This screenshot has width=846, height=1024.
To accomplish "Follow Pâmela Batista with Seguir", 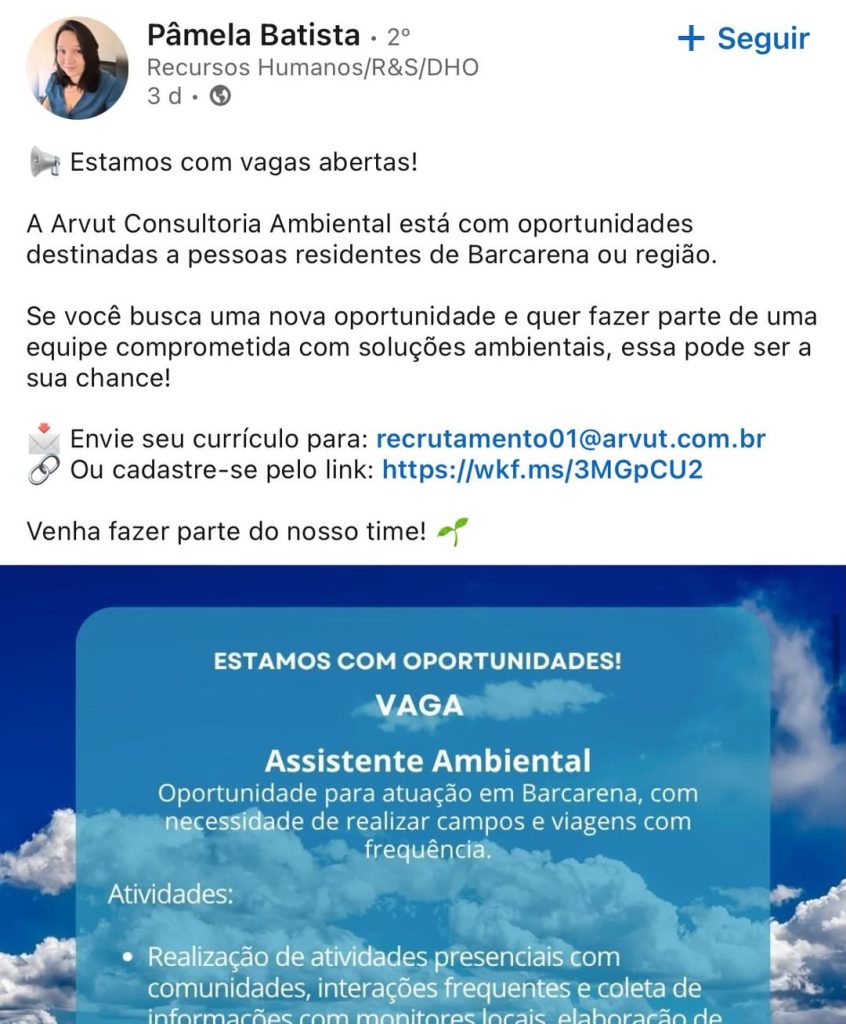I will pos(743,39).
